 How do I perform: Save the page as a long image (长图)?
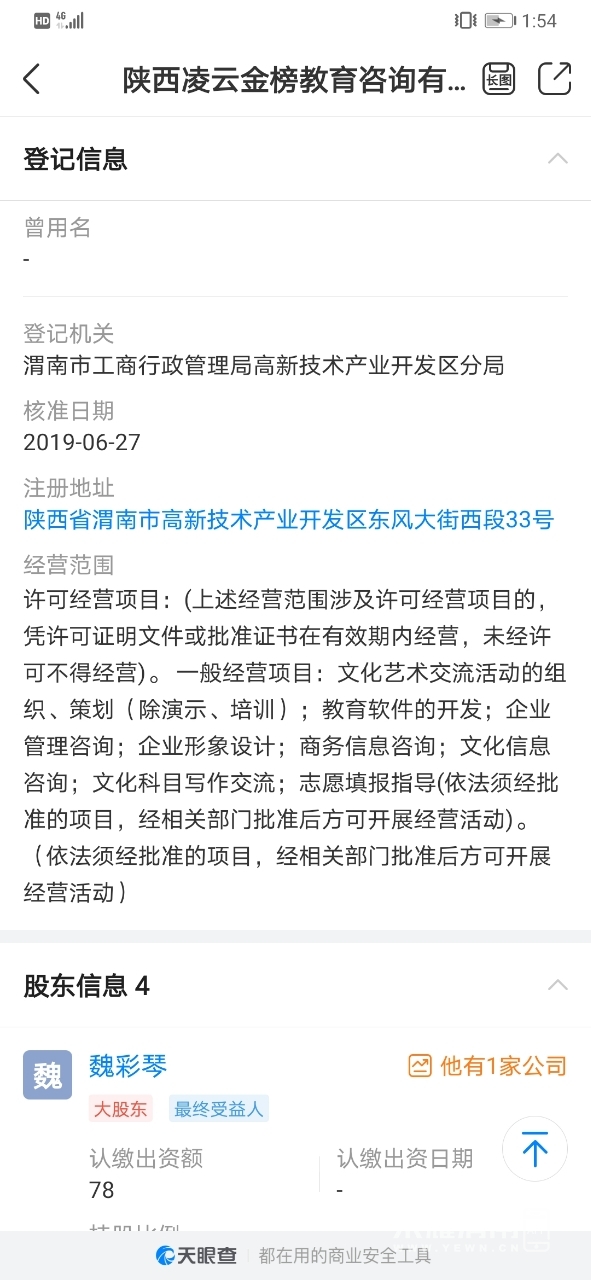[x=499, y=79]
